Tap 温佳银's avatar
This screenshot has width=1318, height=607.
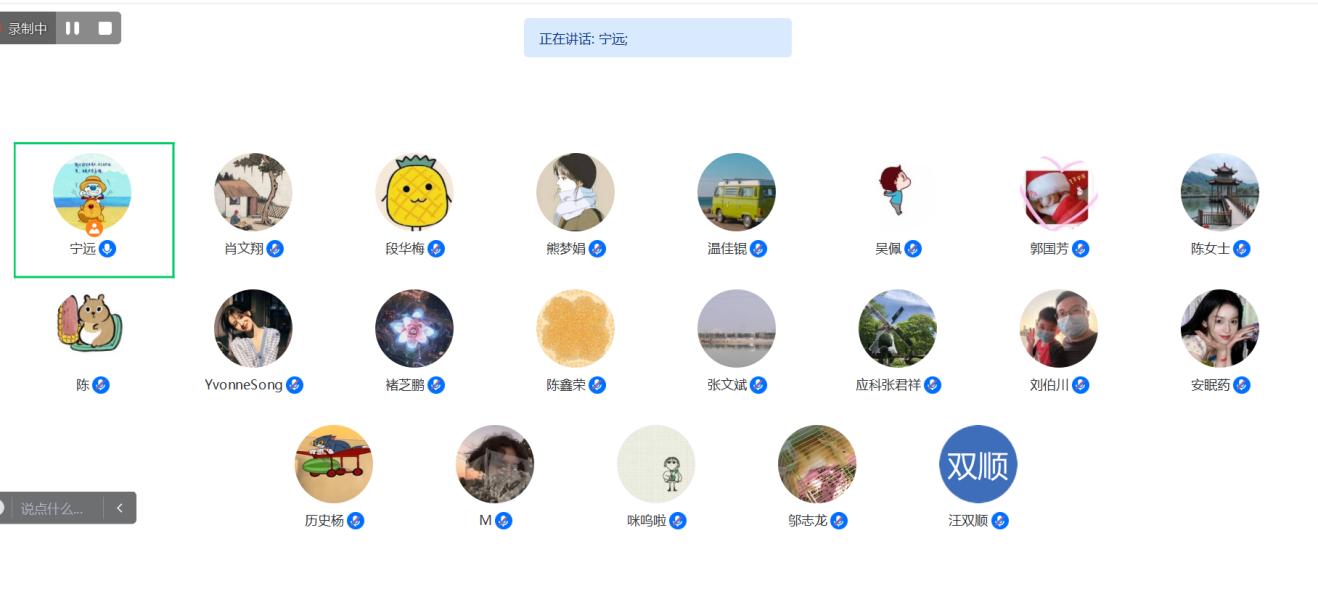tap(736, 192)
